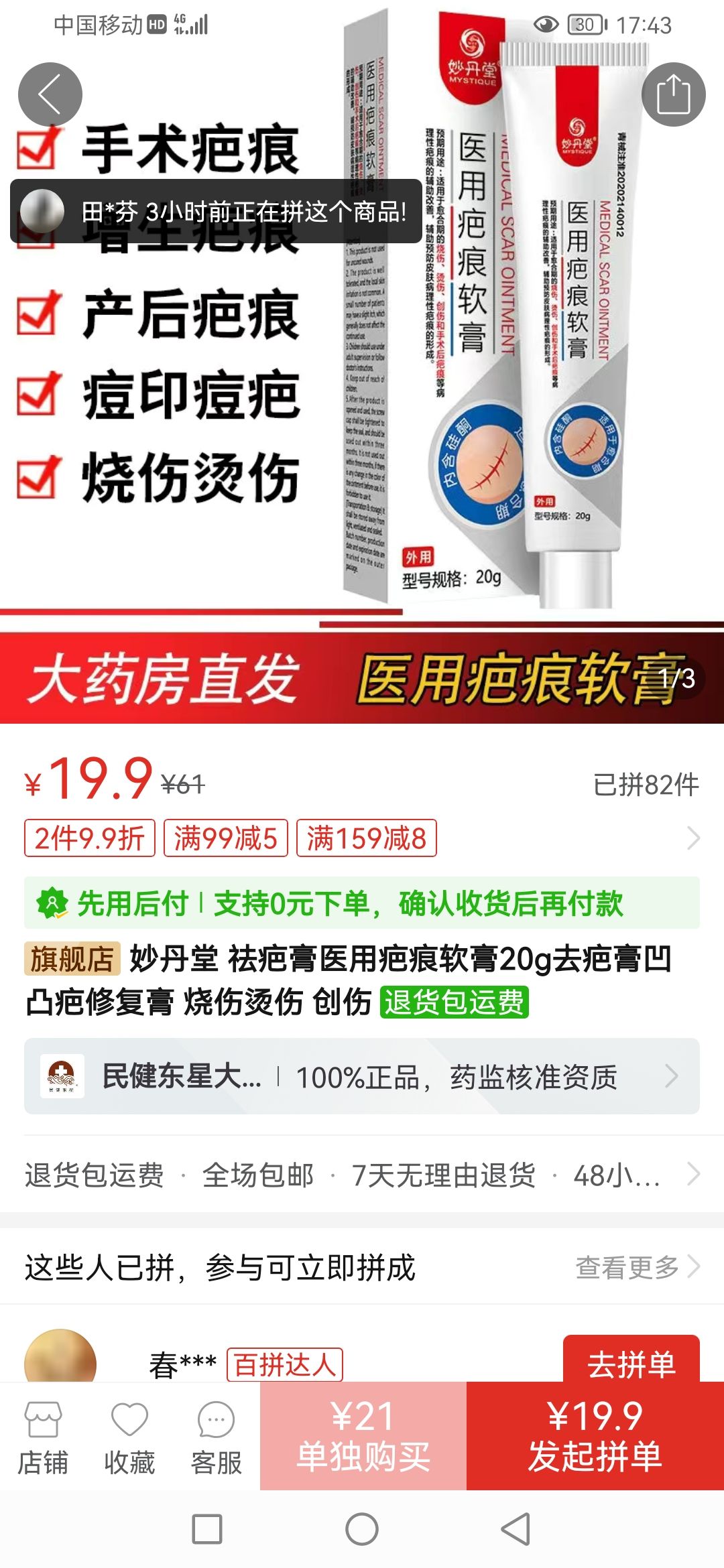This screenshot has height=1568, width=724.
Task: Buy alone for ¥21 (单独购买)
Action: pyautogui.click(x=363, y=1437)
